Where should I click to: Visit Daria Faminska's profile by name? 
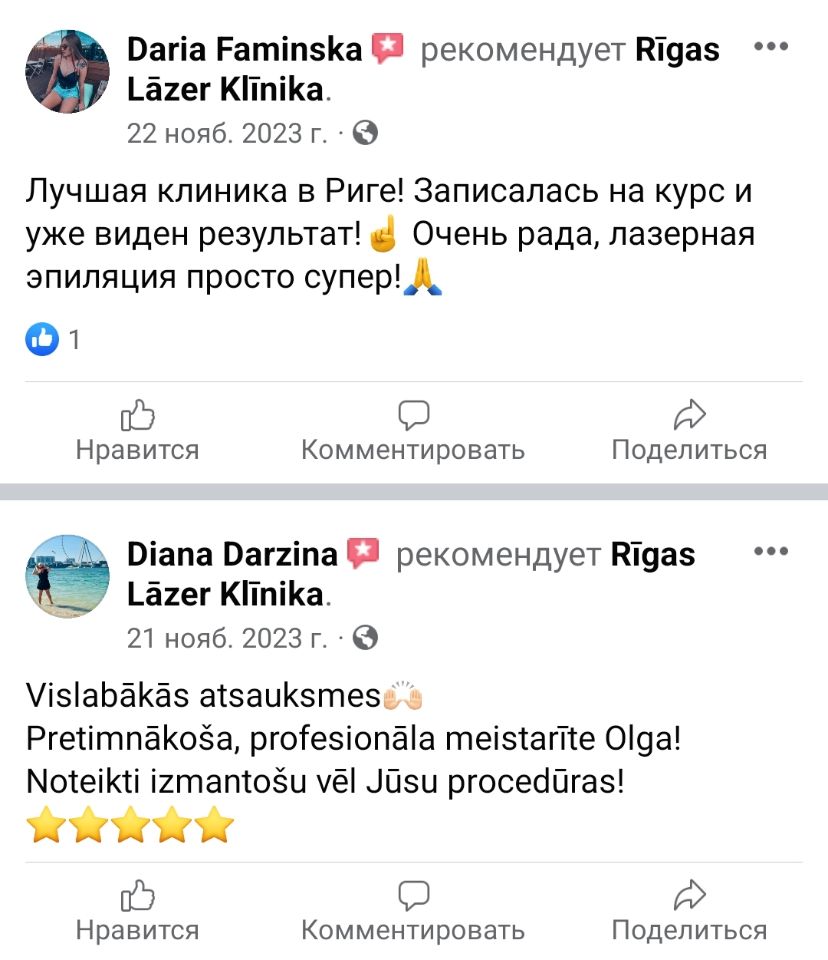coord(244,49)
